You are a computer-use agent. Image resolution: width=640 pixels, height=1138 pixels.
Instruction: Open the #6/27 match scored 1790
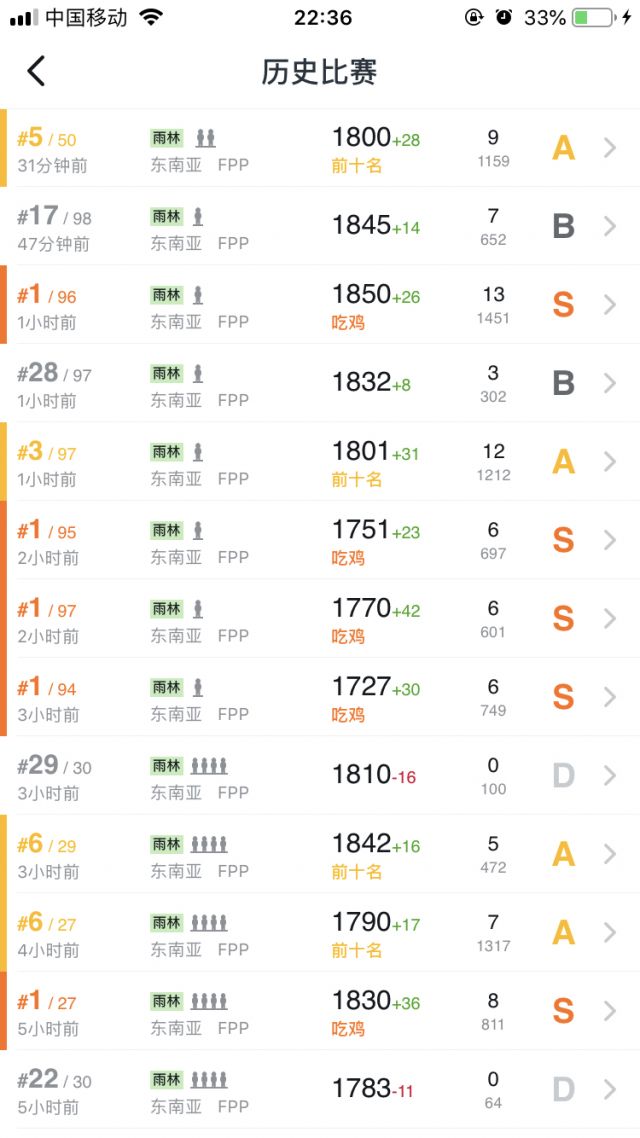pyautogui.click(x=320, y=932)
